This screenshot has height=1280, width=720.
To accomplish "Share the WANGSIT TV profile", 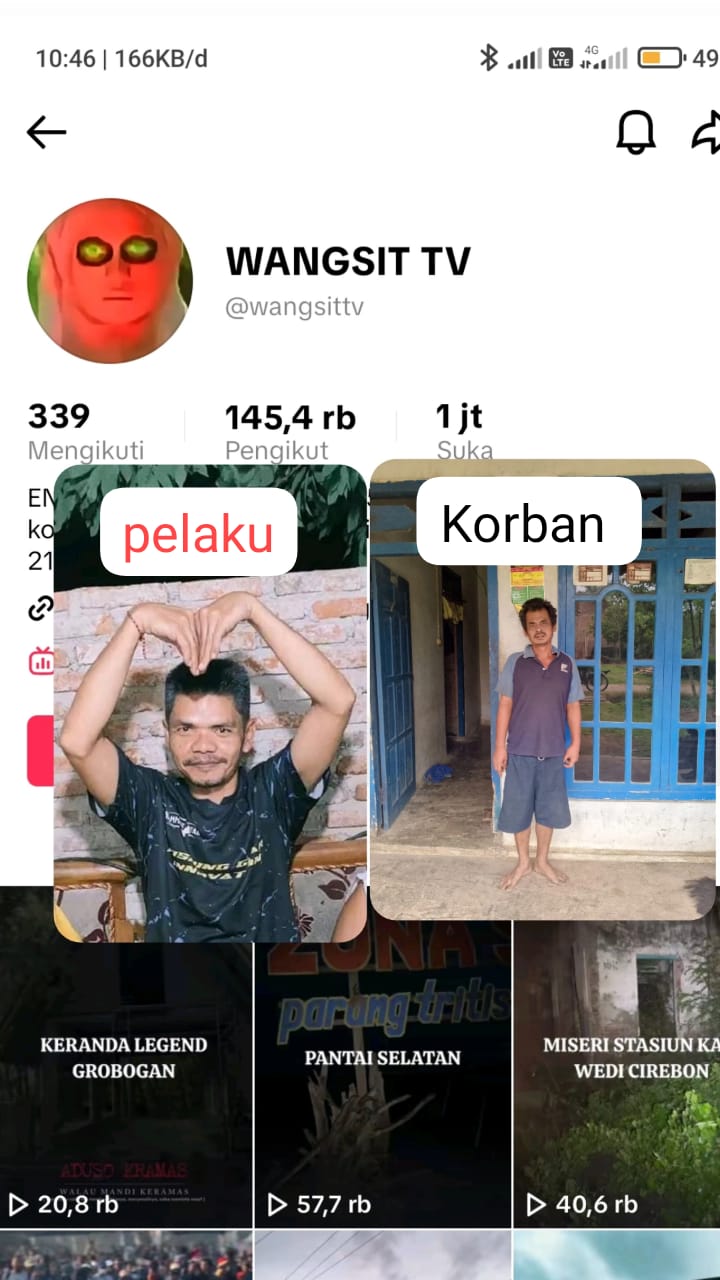I will (706, 132).
